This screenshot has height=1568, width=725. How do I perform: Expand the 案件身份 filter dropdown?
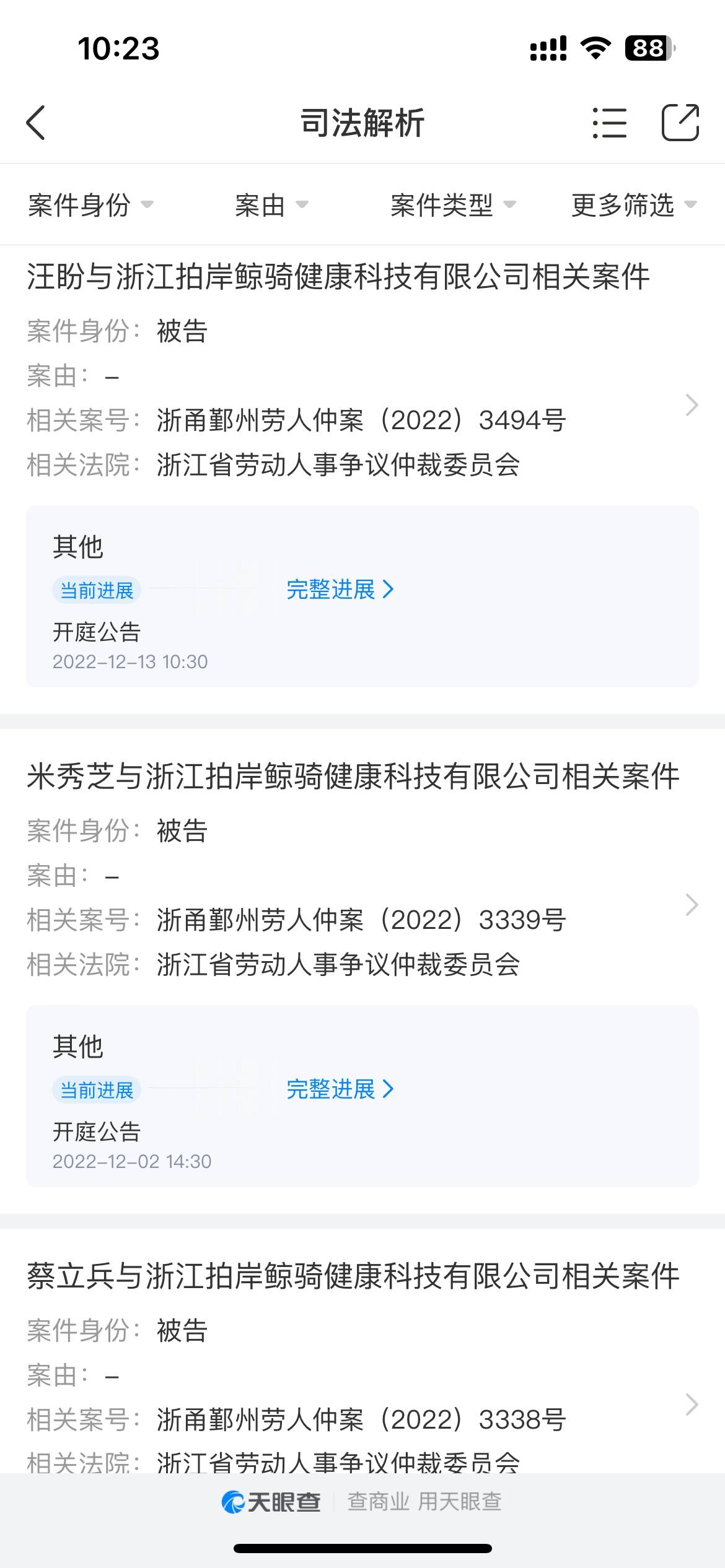pos(90,205)
